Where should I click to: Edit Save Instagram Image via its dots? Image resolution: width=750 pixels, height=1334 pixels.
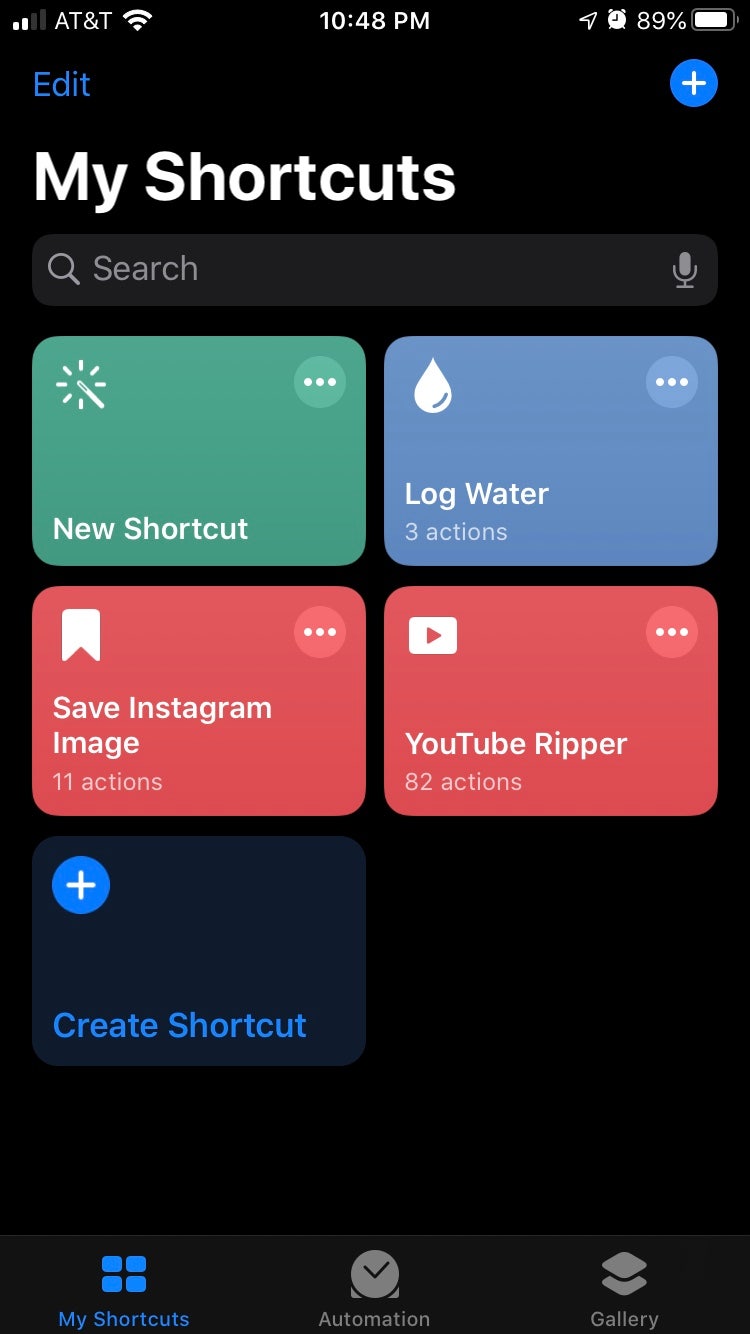320,632
